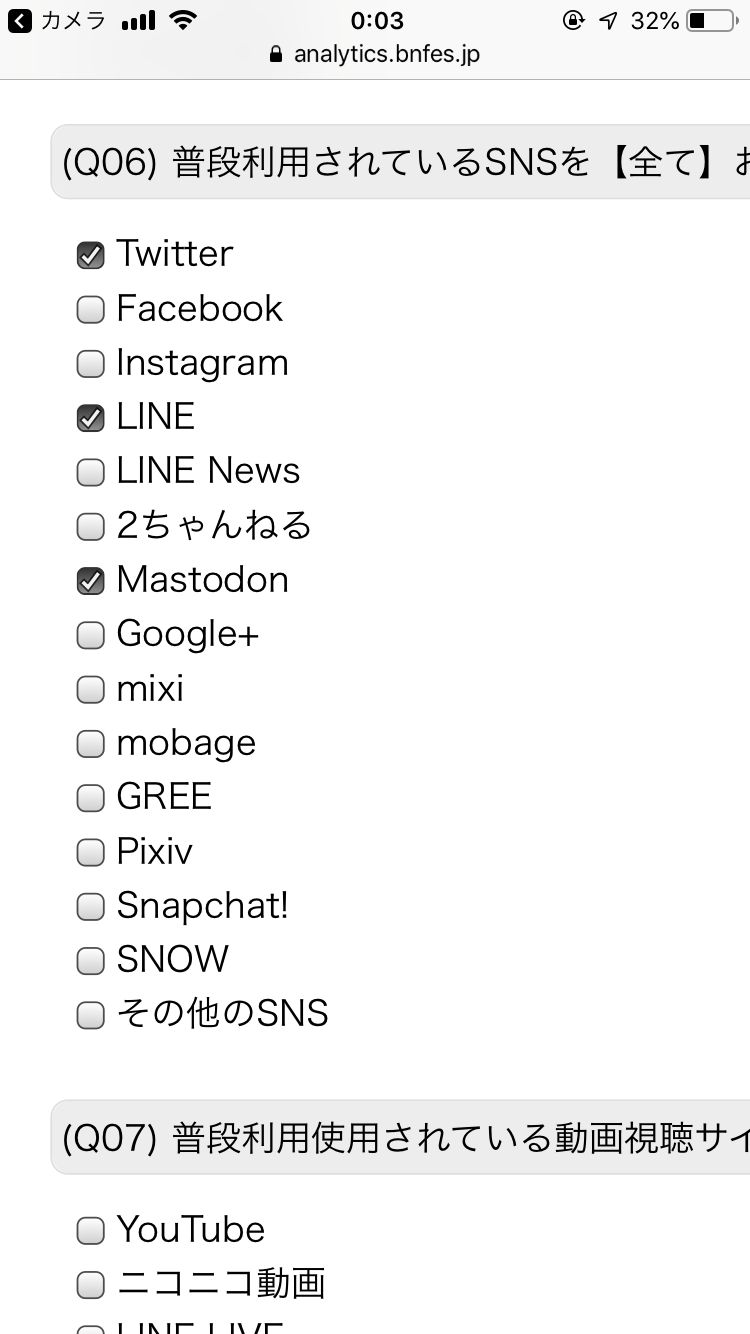This screenshot has height=1334, width=750.
Task: Select the Snapchat! checkbox
Action: [91, 906]
